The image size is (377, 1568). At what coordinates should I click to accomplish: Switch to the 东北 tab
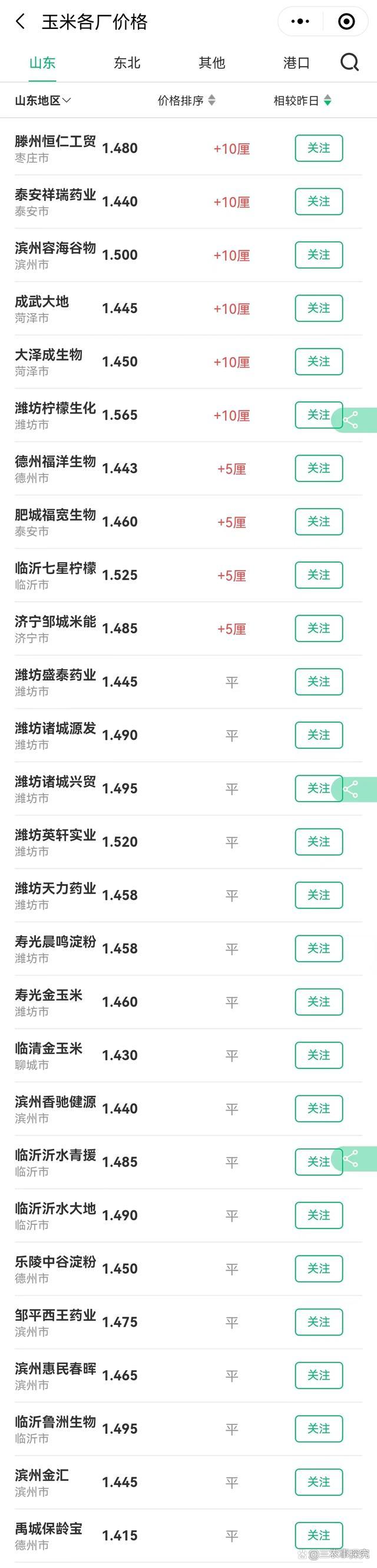(x=127, y=63)
